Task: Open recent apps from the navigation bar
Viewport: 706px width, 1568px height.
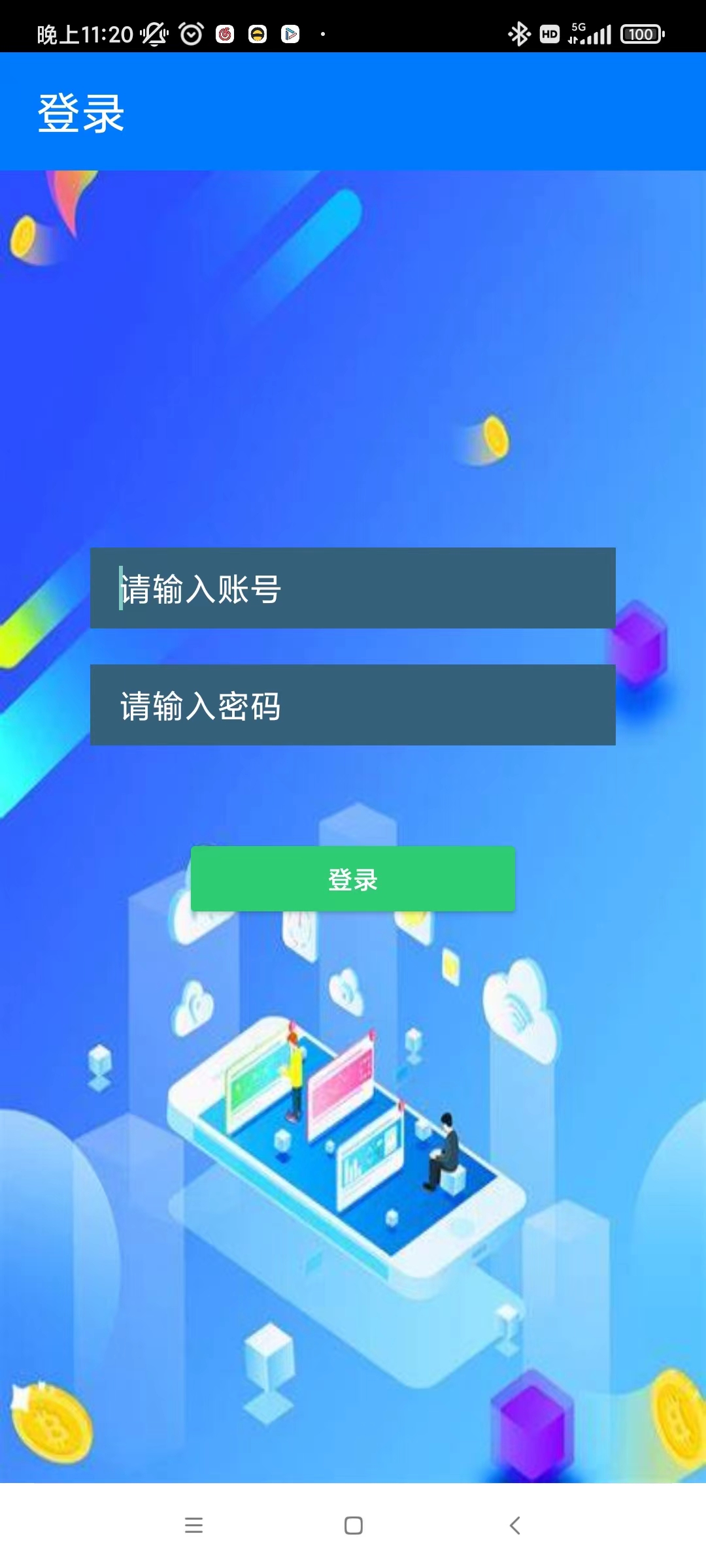Action: 193,1526
